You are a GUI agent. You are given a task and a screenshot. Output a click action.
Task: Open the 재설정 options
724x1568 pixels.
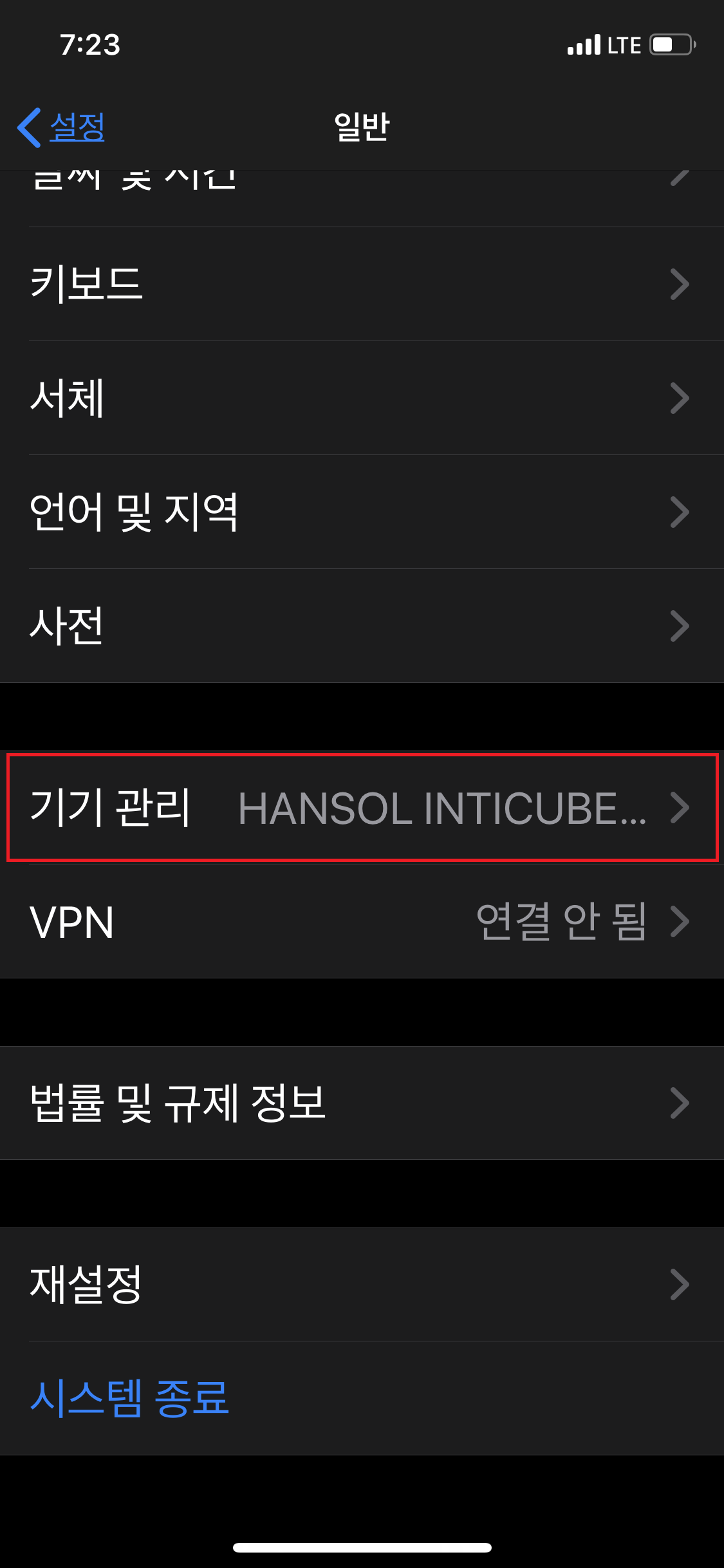(360, 1284)
